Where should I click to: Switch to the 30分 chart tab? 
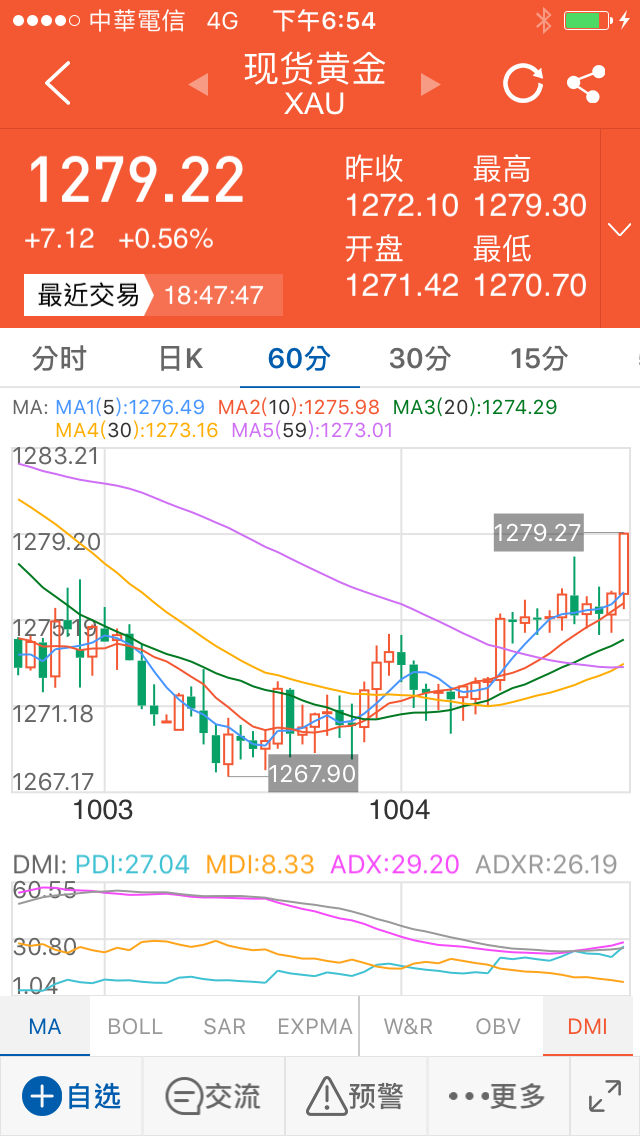[x=420, y=358]
